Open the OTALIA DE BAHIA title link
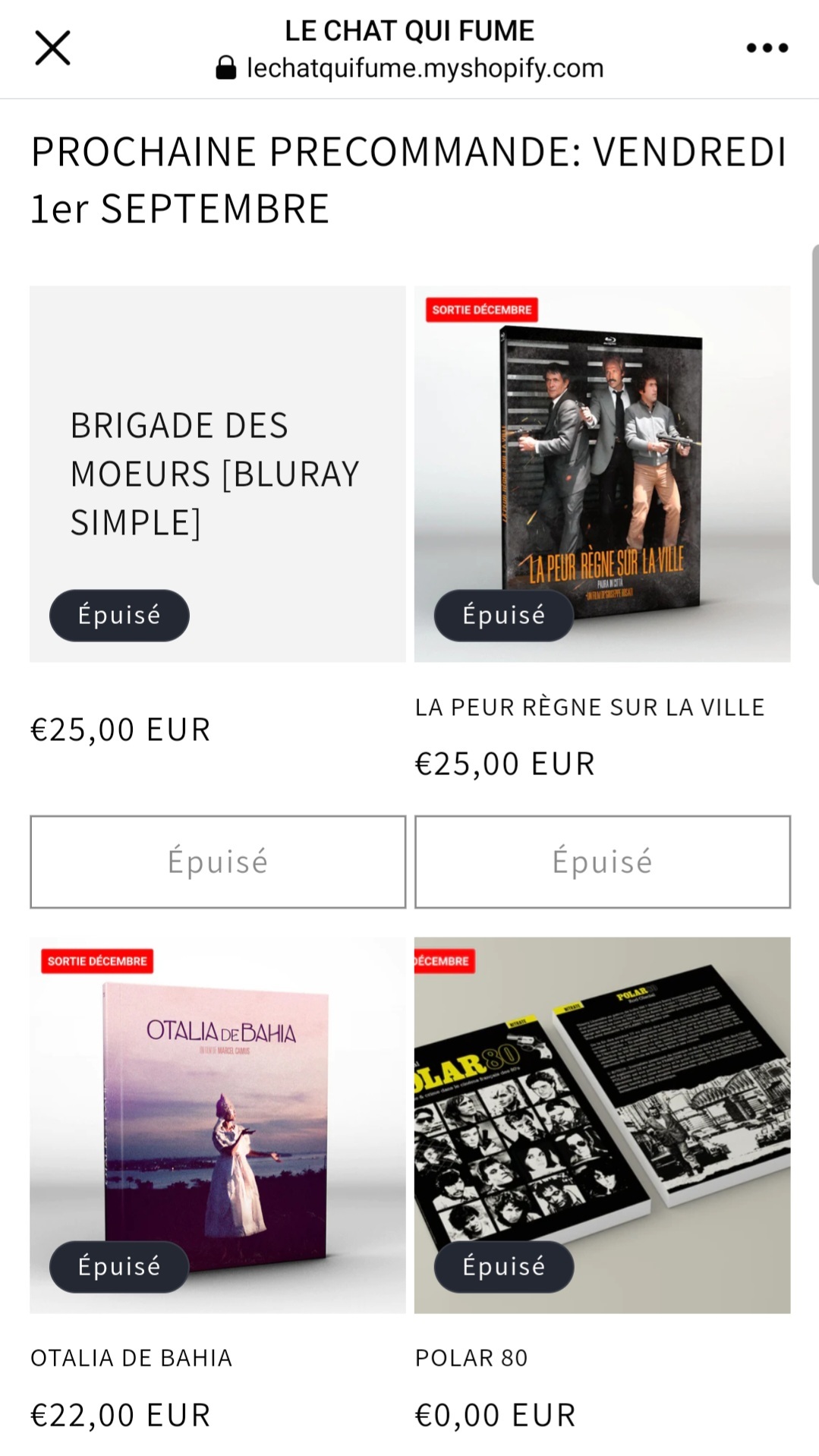Image resolution: width=819 pixels, height=1456 pixels. pos(131,1358)
